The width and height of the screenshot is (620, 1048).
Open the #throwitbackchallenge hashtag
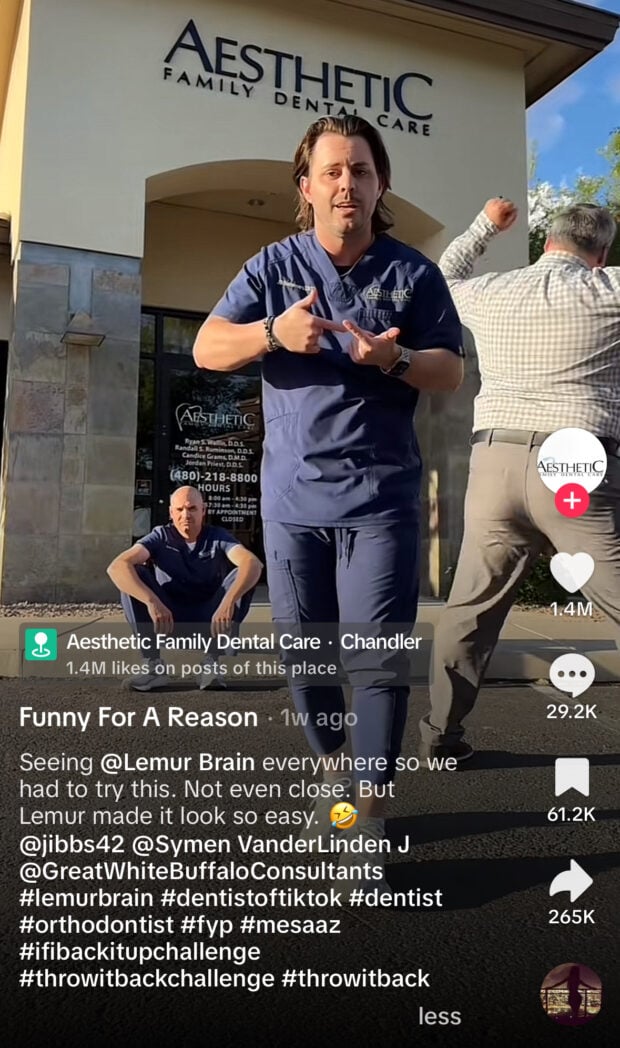point(146,978)
